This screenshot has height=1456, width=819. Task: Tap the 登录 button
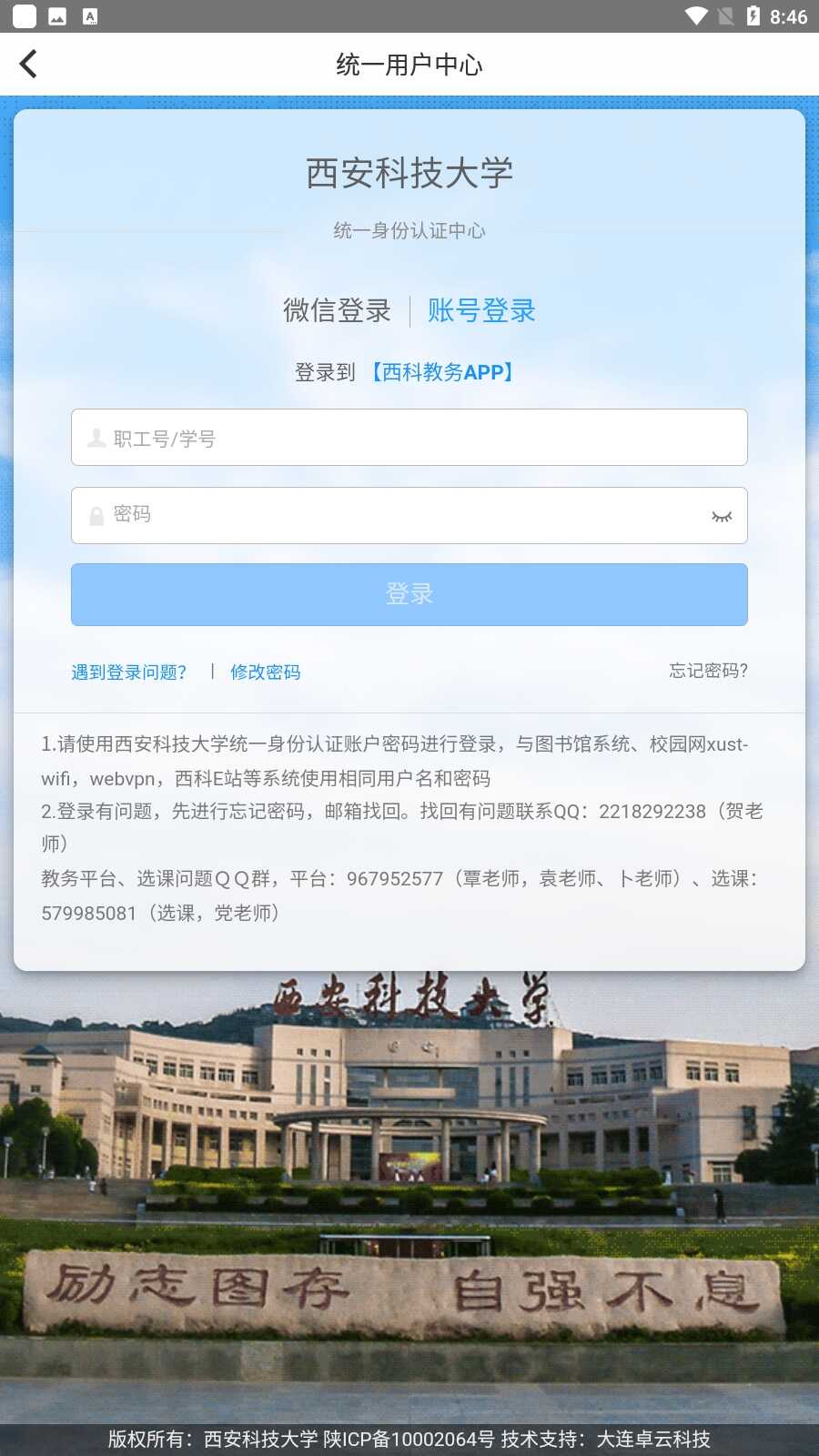pos(409,594)
